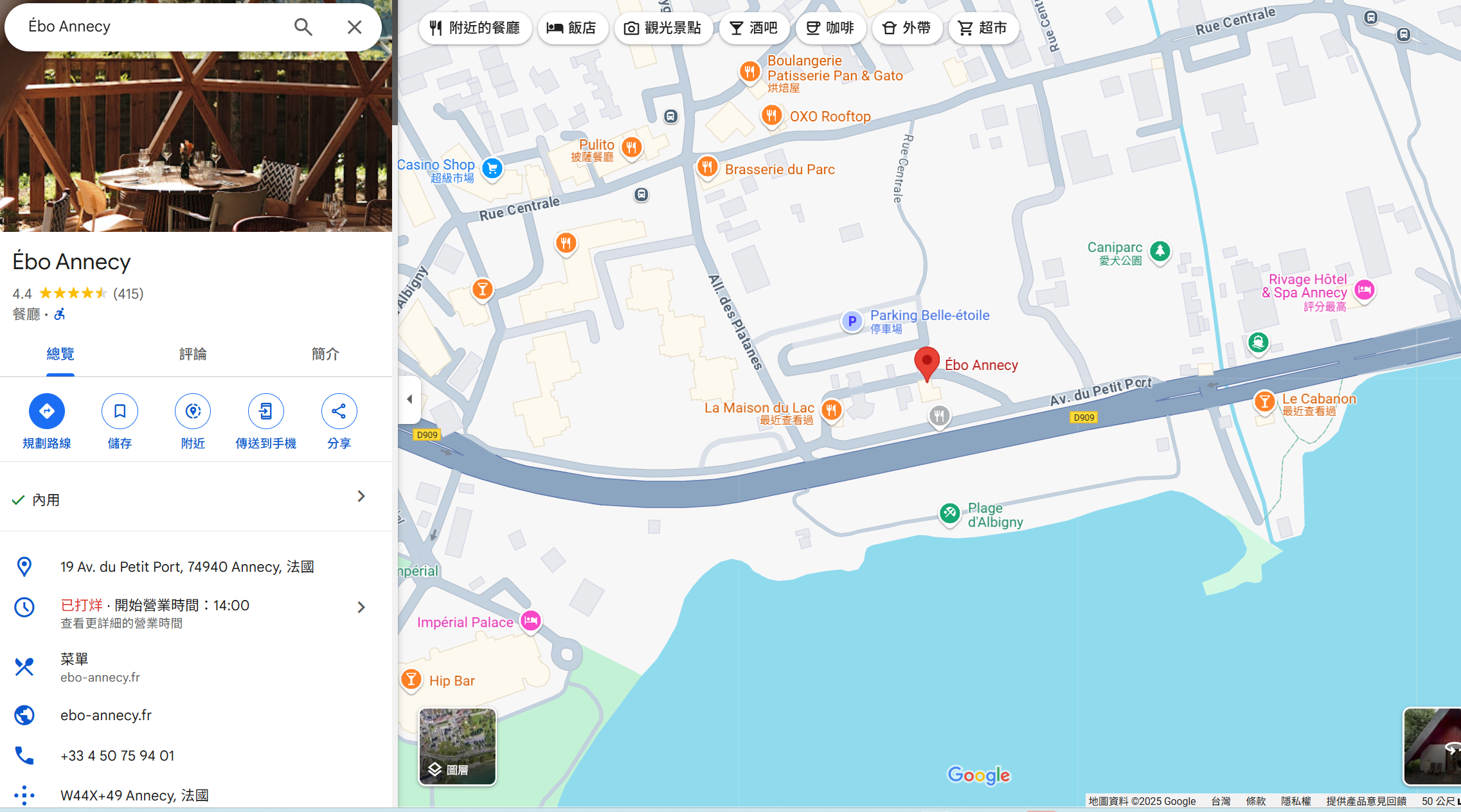1461x812 pixels.
Task: Call +33 4 50 75 94 01
Action: tap(117, 755)
